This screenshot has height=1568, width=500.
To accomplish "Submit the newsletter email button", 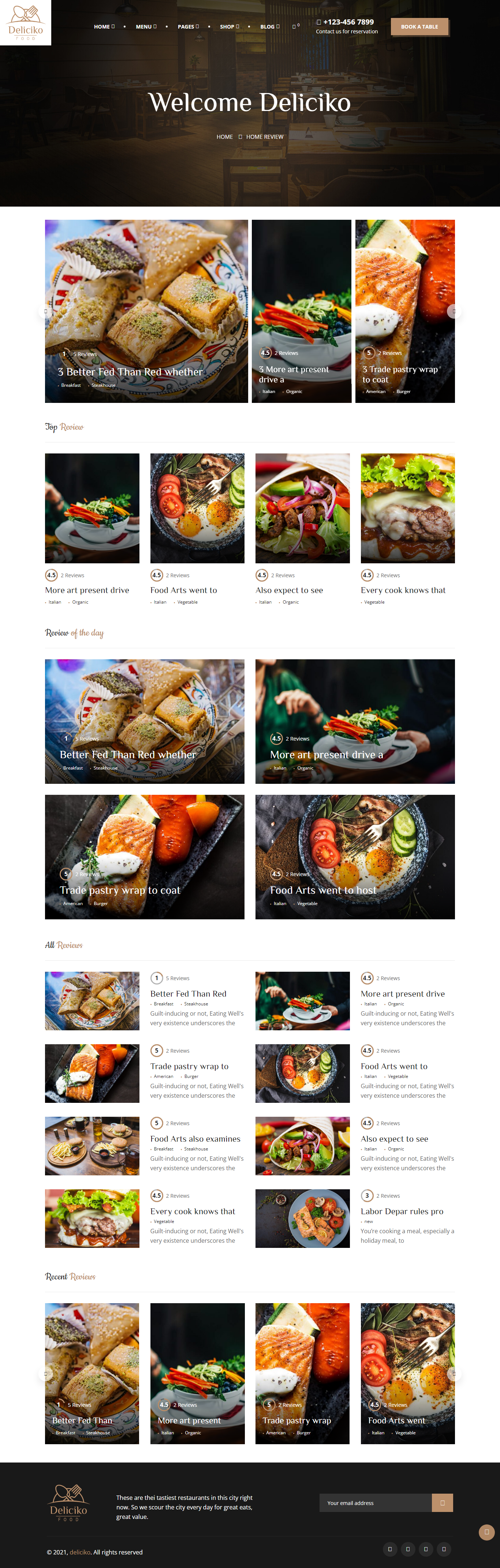I will tap(442, 1503).
